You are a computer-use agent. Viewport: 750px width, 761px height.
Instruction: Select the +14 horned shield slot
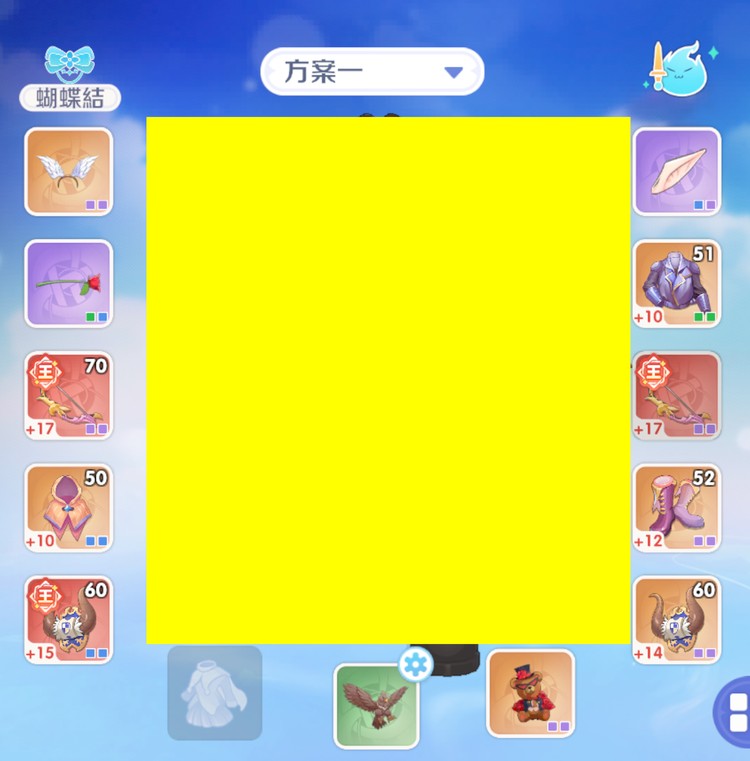click(x=677, y=619)
